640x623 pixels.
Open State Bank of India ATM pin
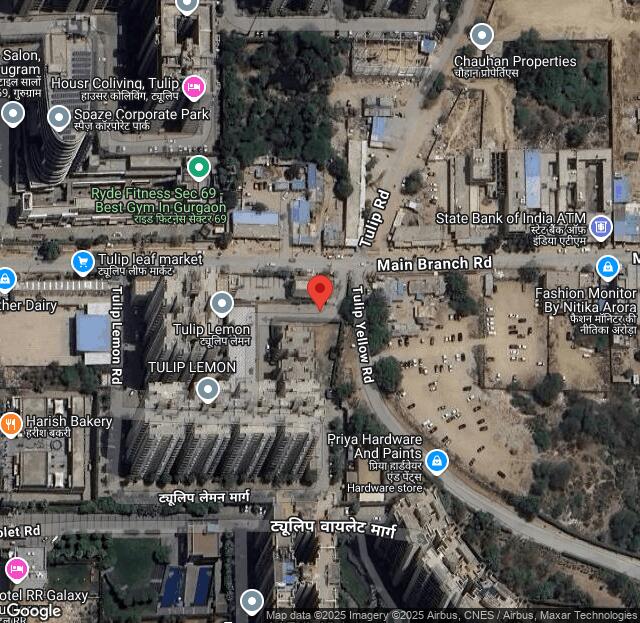[600, 227]
